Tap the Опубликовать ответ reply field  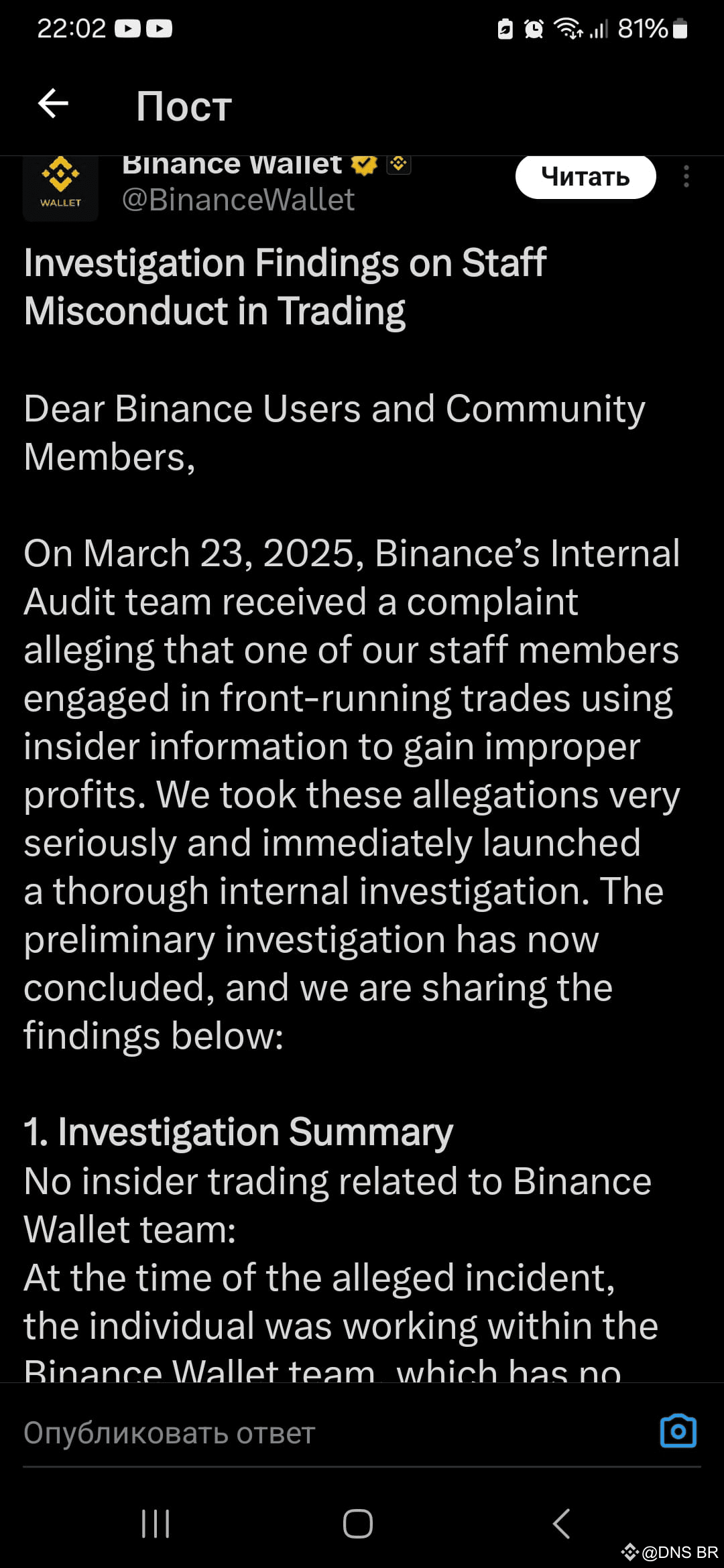coord(322,1433)
